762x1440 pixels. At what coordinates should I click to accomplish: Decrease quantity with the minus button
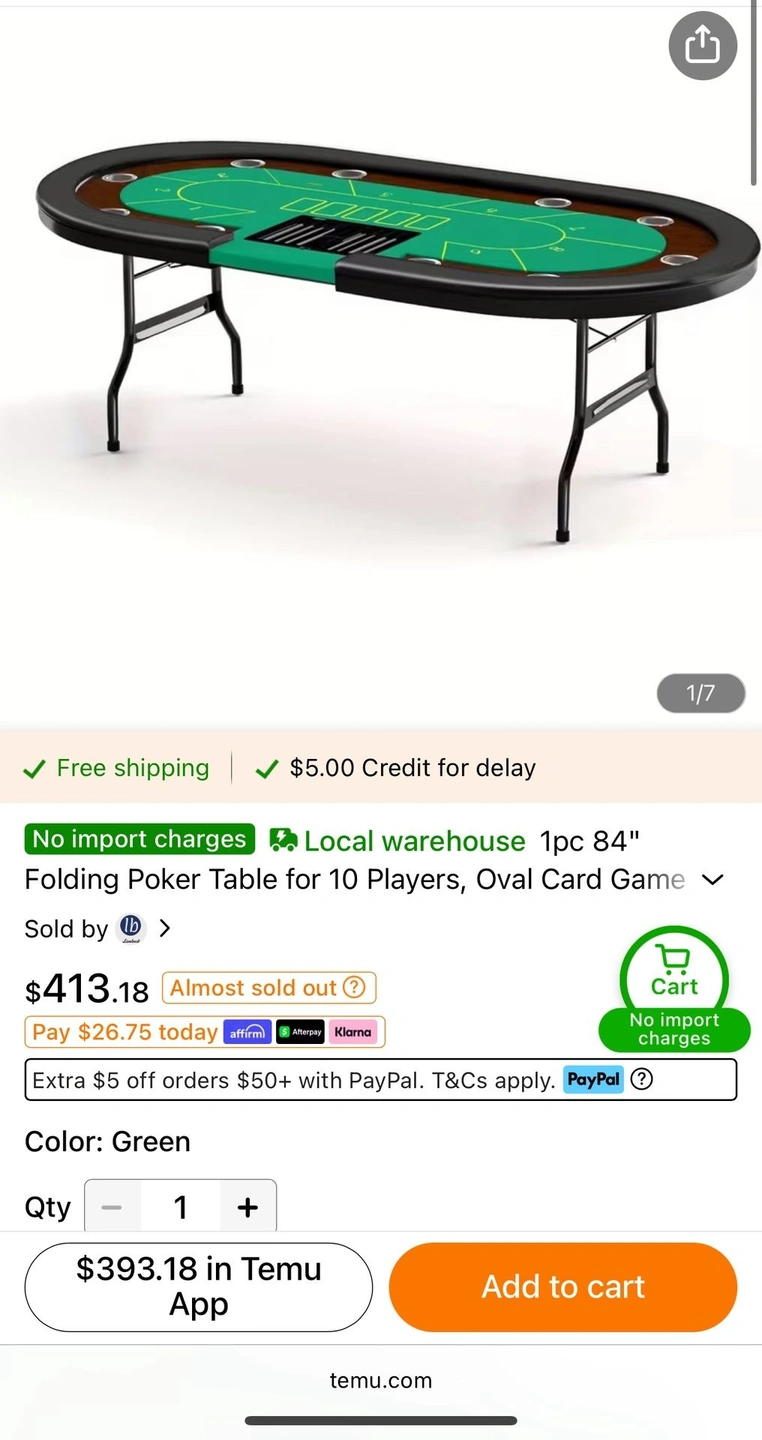click(112, 1208)
